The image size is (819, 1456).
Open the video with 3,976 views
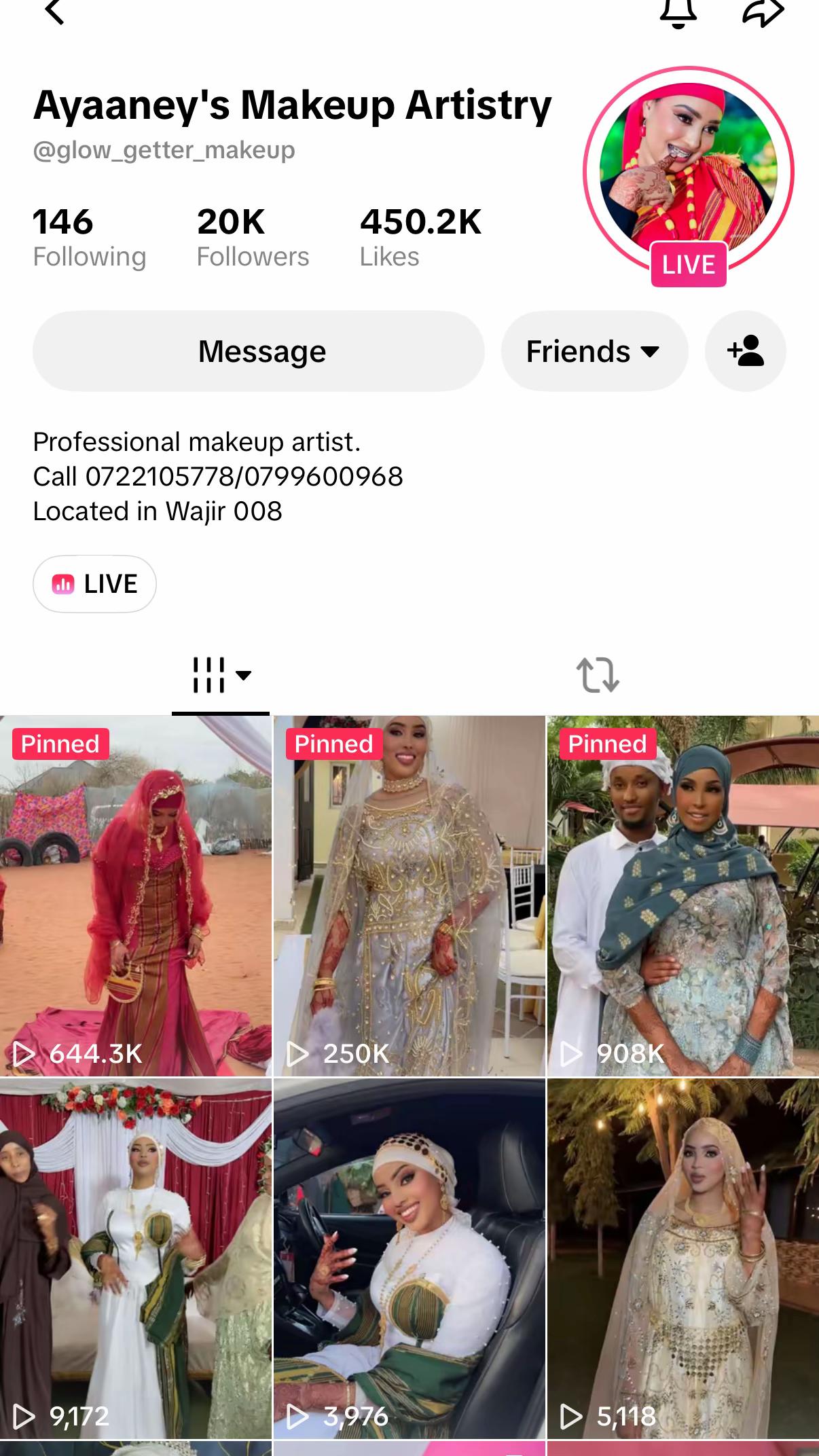click(409, 1258)
